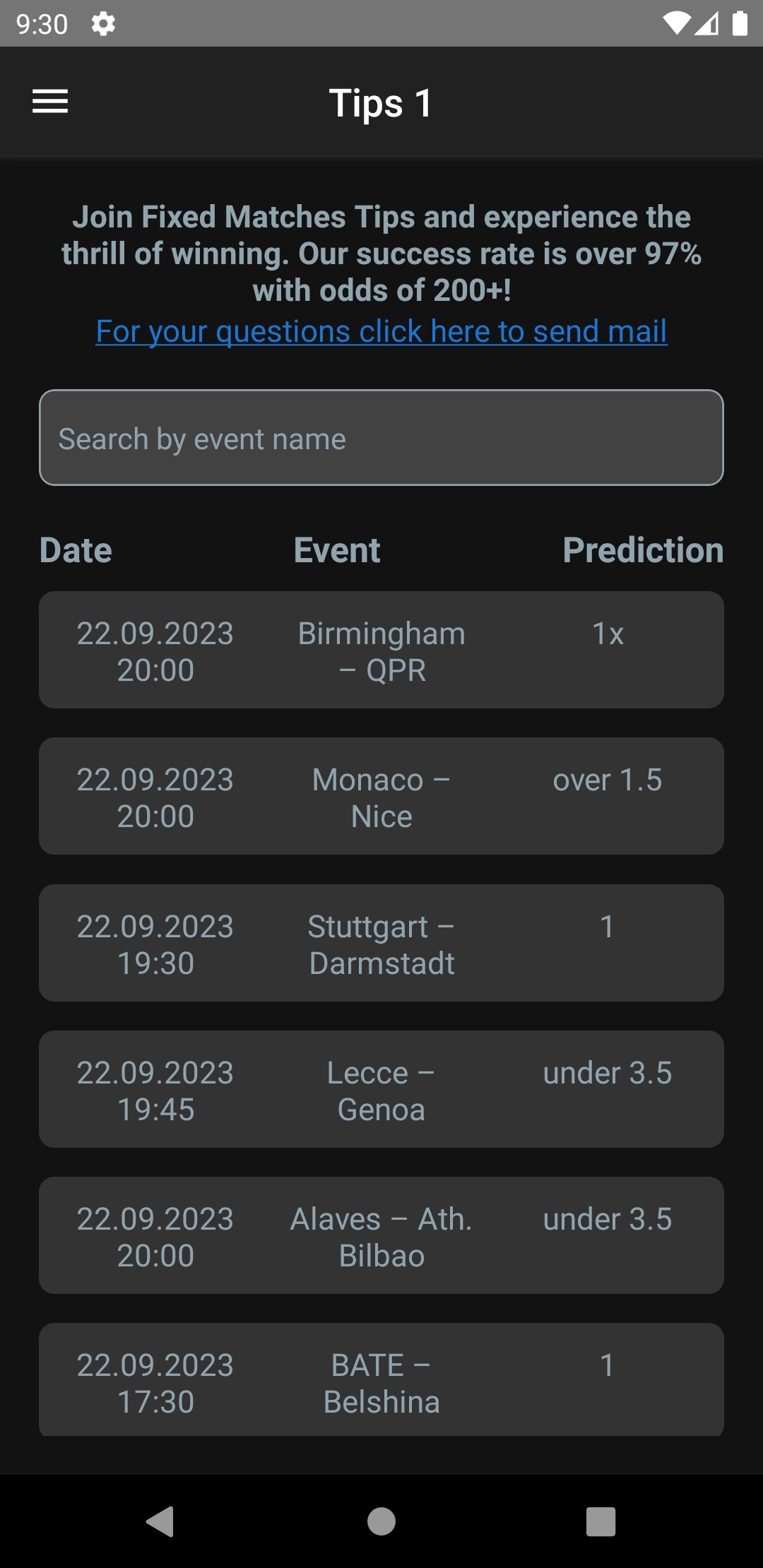Open the Stuttgart – Darmstadt match entry
The width and height of the screenshot is (763, 1568).
(x=381, y=942)
